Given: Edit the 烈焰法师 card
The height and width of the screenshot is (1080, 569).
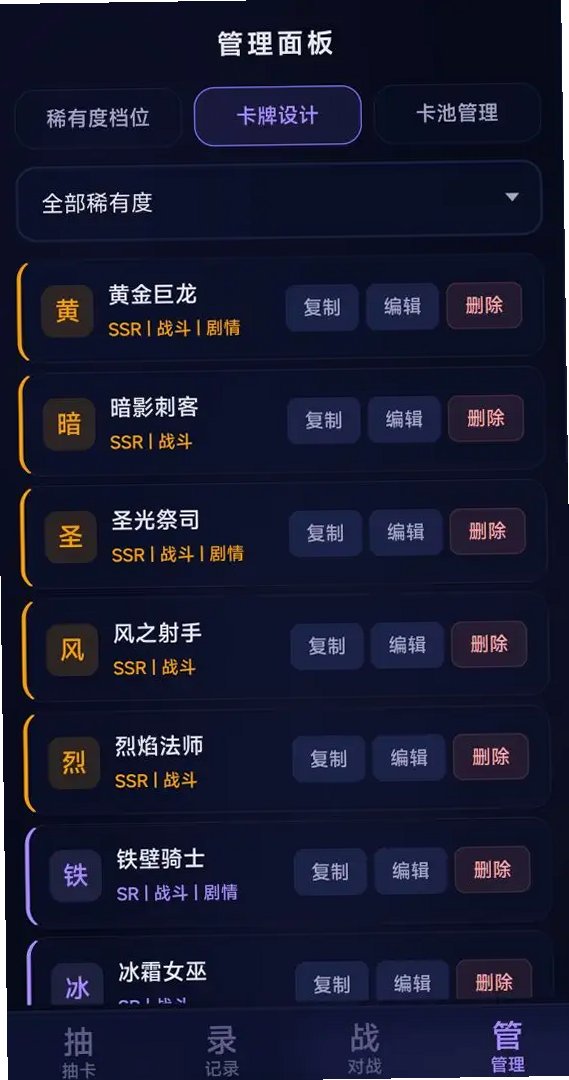Looking at the screenshot, I should [409, 758].
